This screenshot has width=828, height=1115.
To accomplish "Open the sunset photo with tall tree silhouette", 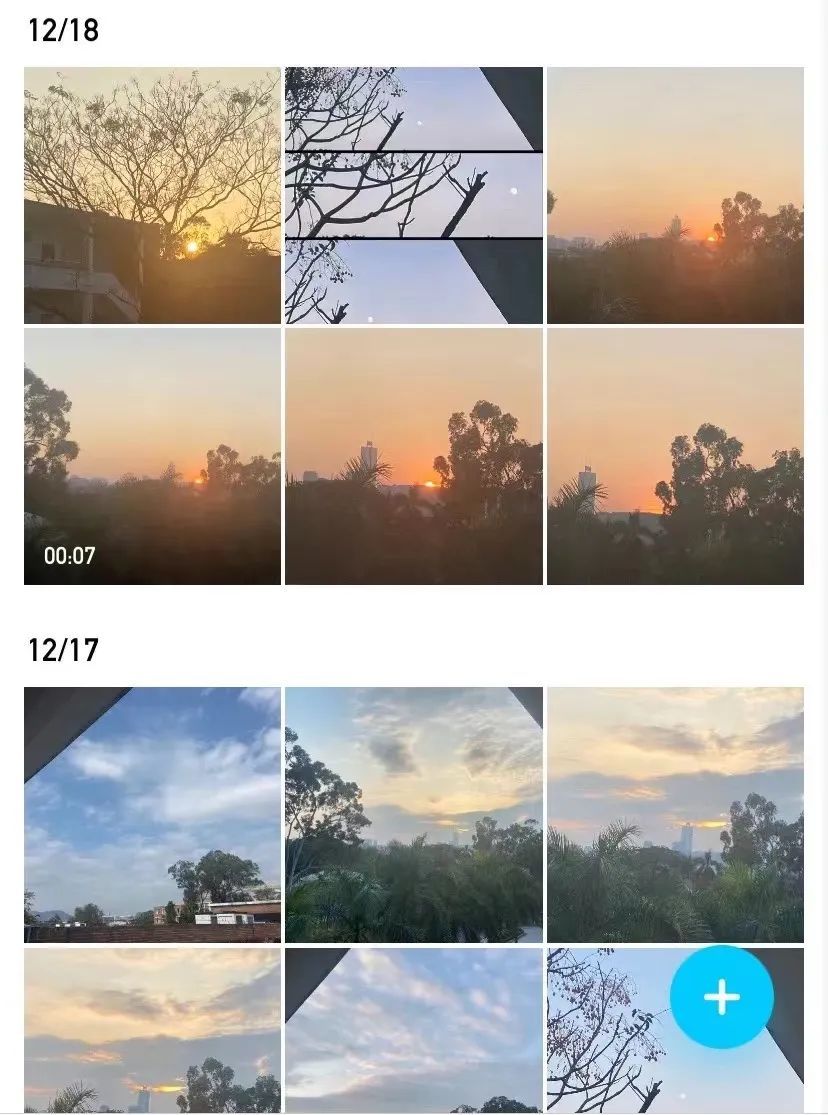I will tap(677, 456).
